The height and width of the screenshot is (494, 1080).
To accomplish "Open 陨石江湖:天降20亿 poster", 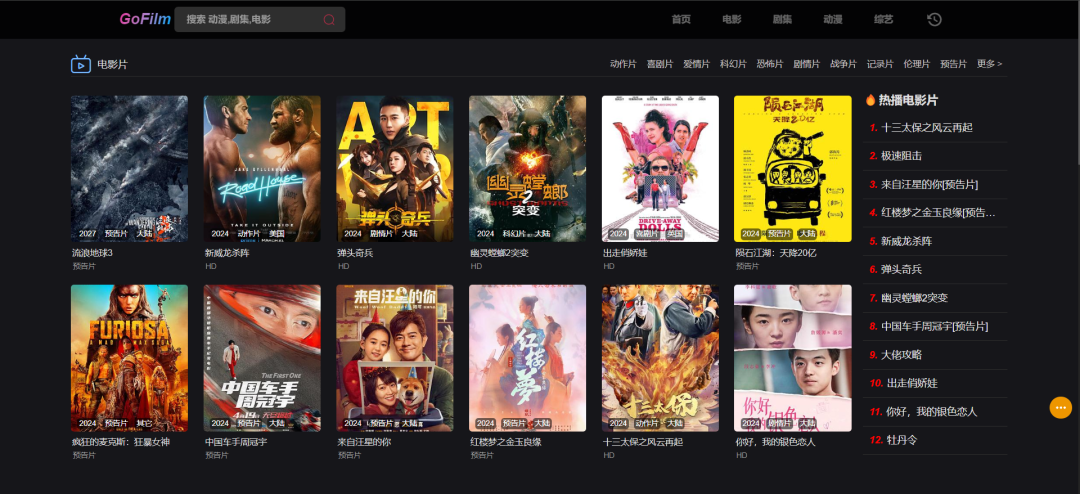I will [792, 168].
